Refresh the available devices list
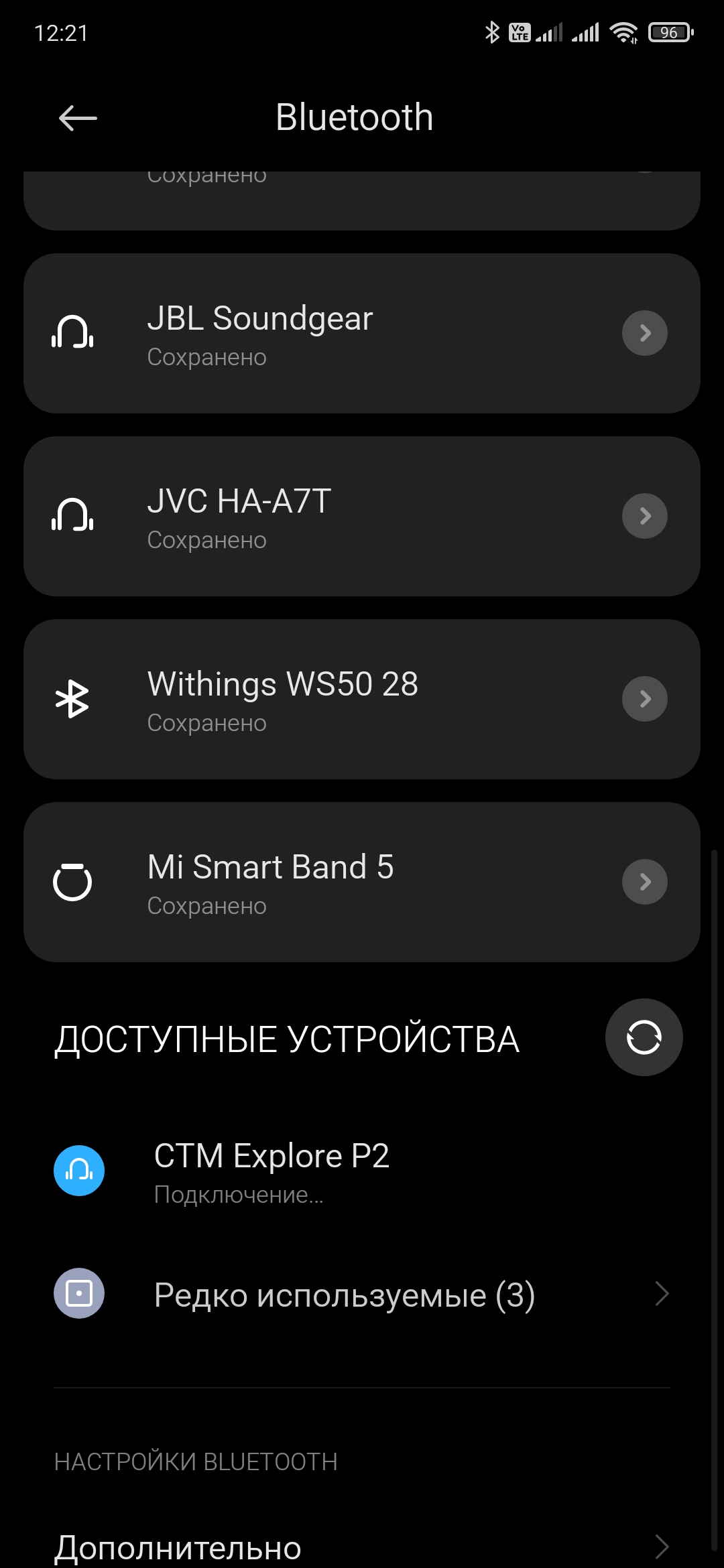Image resolution: width=724 pixels, height=1568 pixels. tap(644, 1037)
